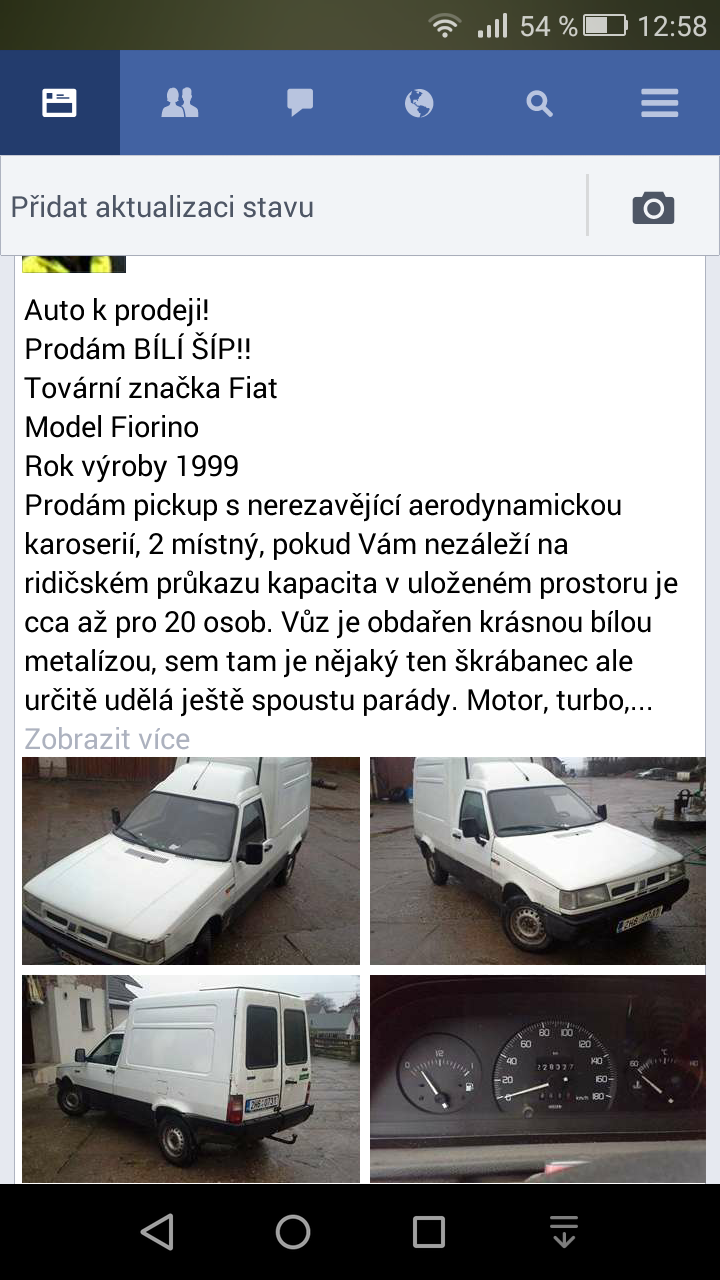
Task: Expand the post with 'Zobrazit více'
Action: (x=107, y=739)
